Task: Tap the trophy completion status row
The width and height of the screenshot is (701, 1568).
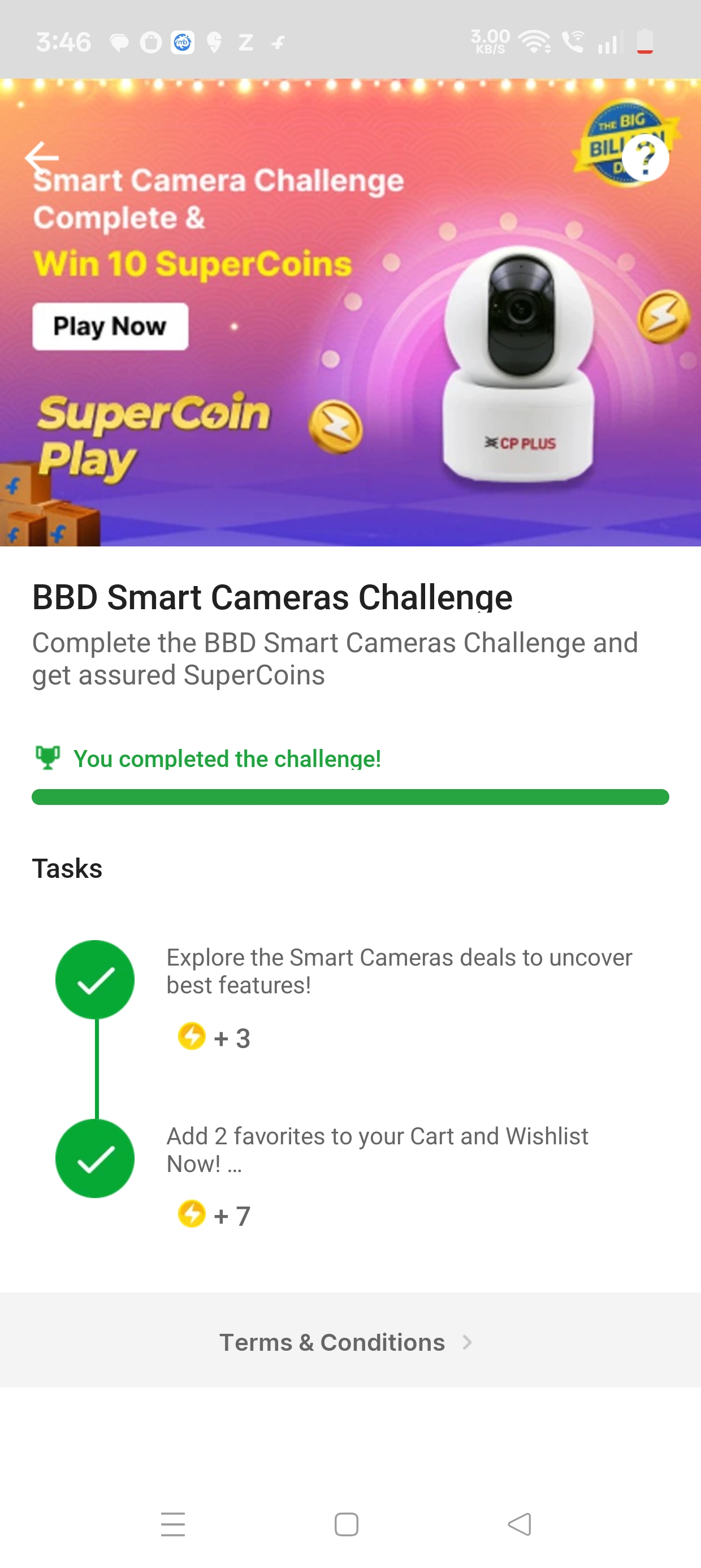Action: pos(227,758)
